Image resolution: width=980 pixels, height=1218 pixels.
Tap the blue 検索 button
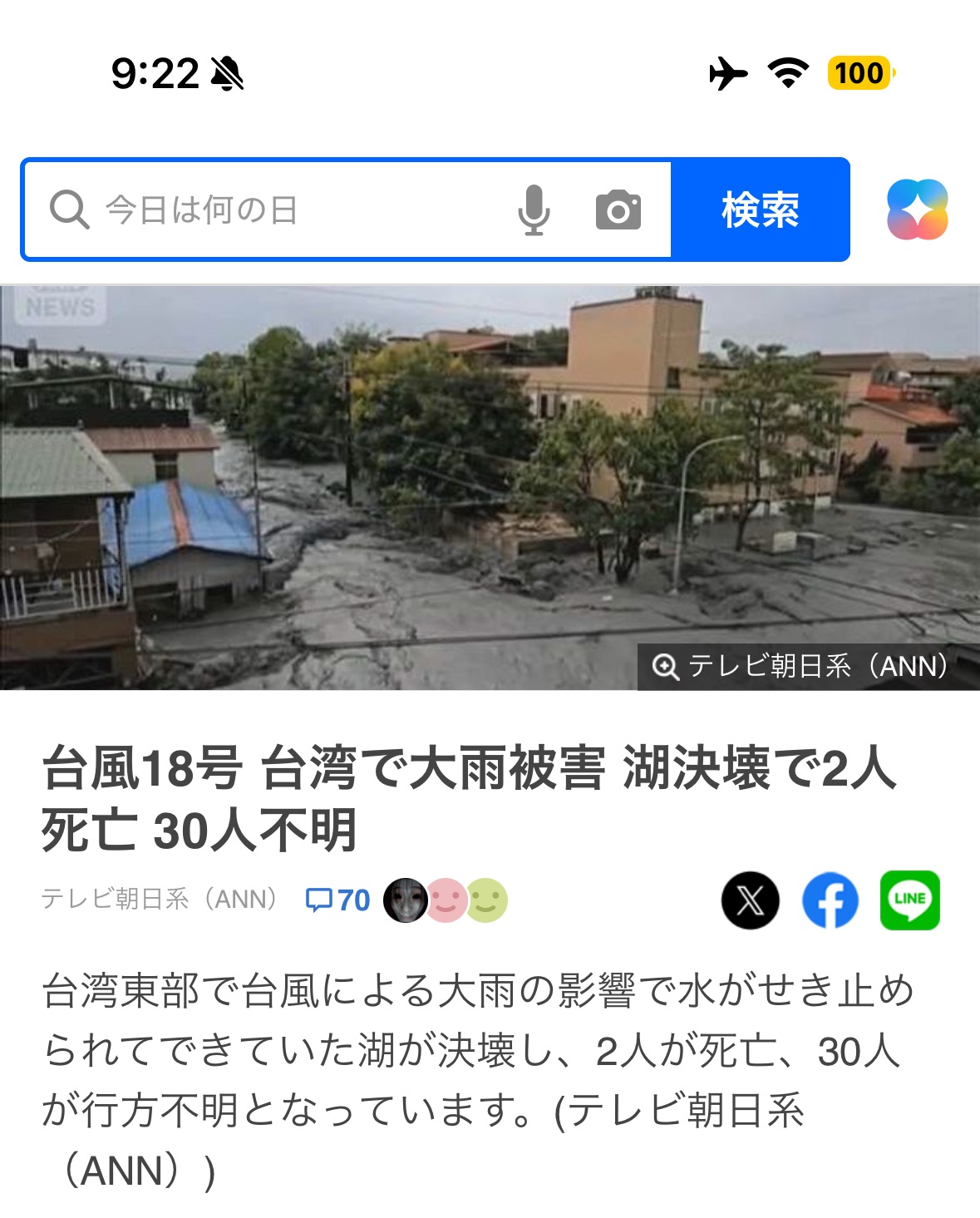(760, 210)
